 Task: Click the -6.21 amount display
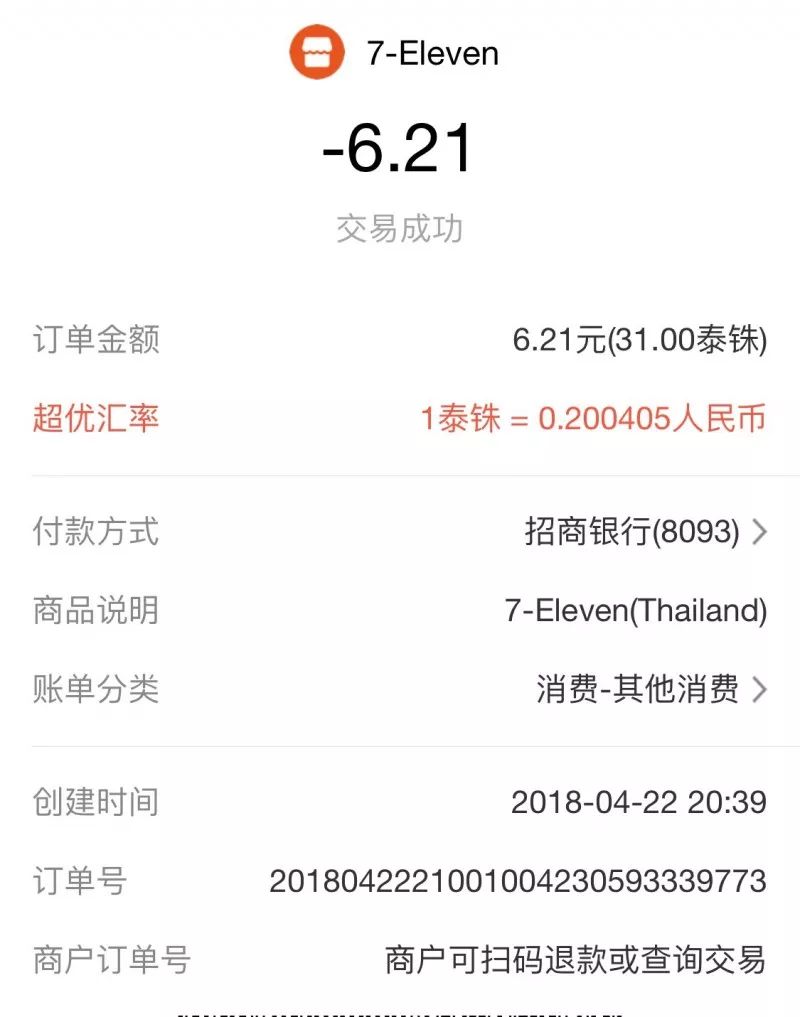(400, 147)
